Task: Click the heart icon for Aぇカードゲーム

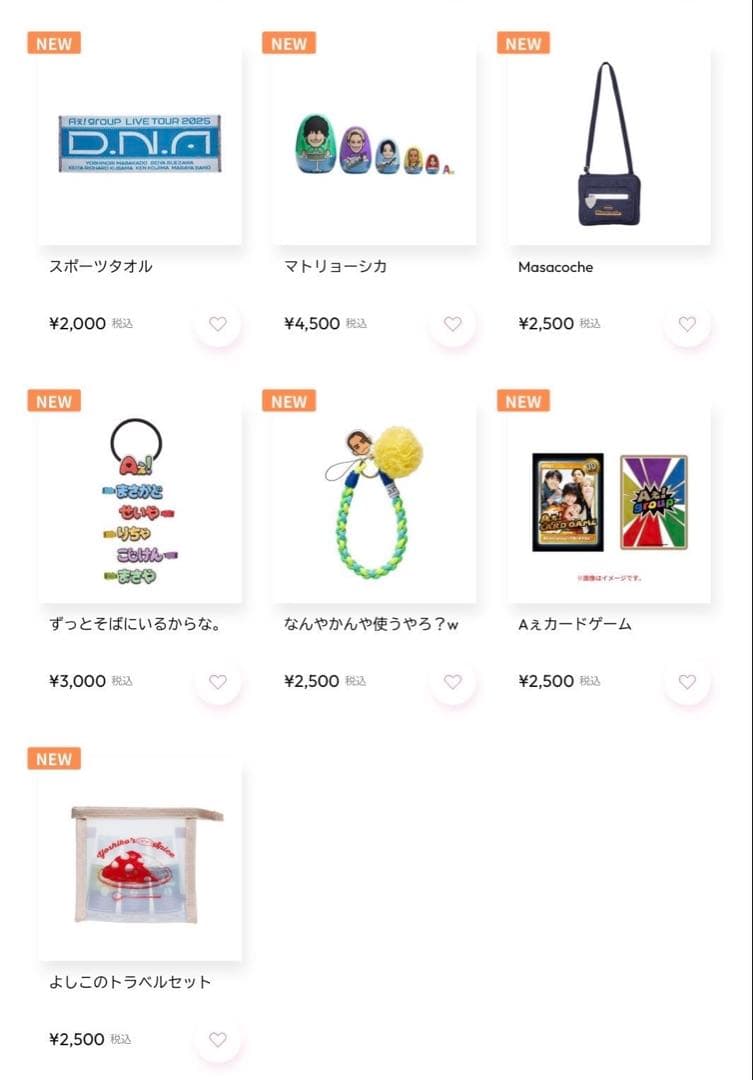Action: [687, 681]
